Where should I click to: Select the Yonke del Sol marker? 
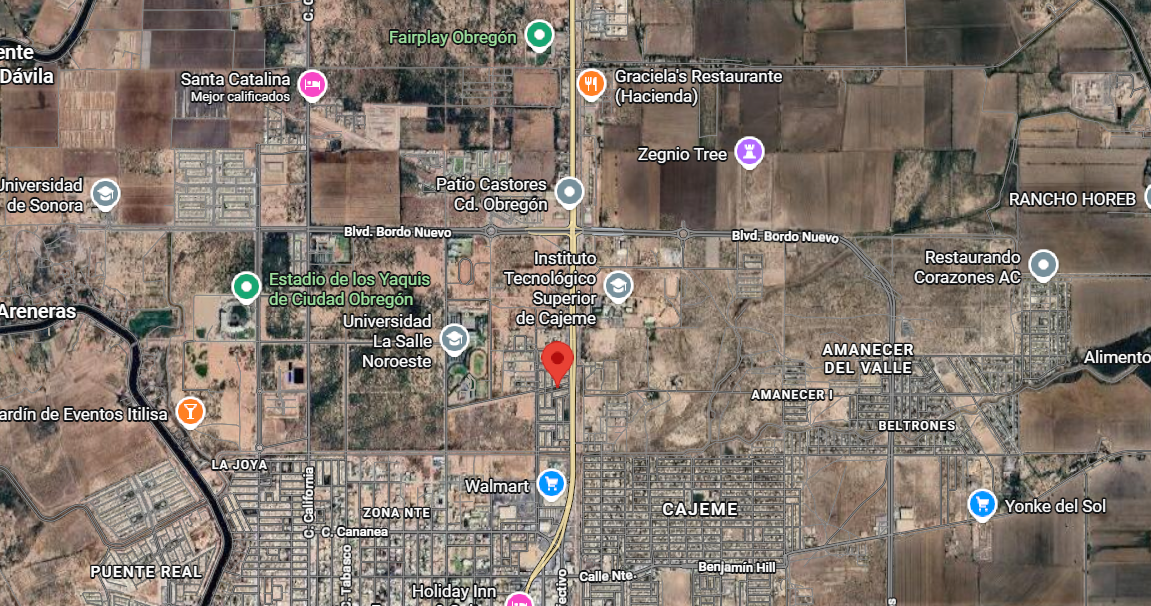coord(982,504)
